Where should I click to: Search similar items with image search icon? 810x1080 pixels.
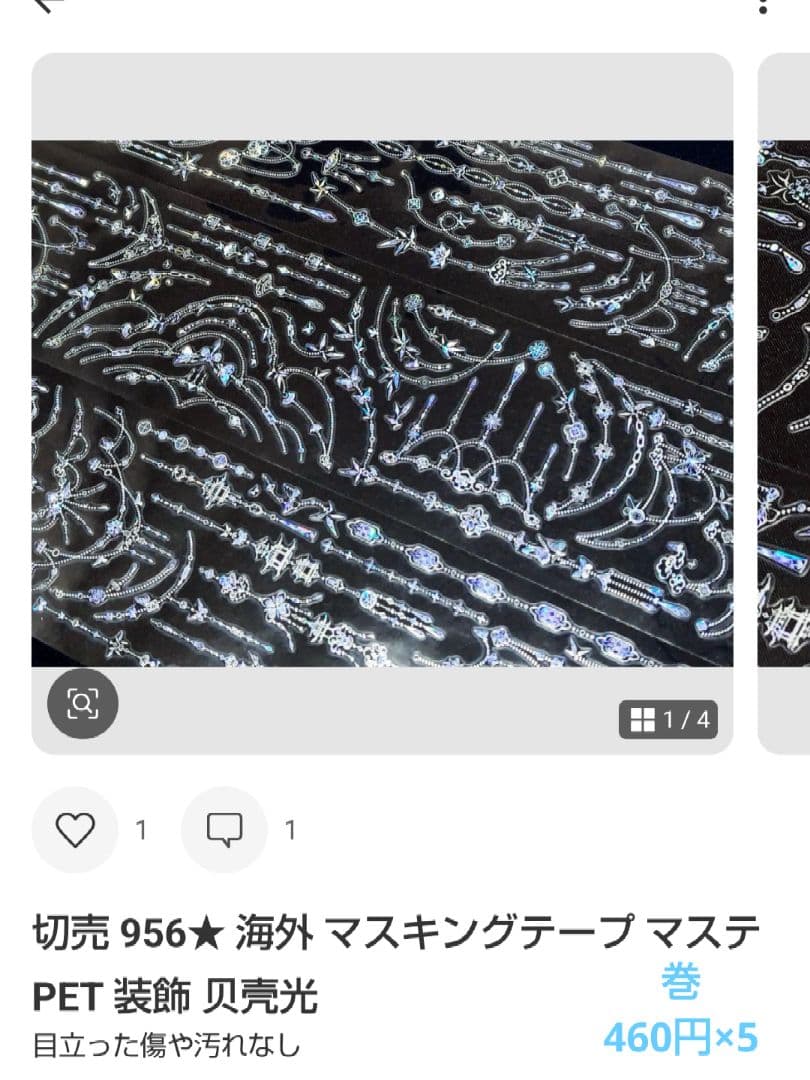click(x=82, y=704)
